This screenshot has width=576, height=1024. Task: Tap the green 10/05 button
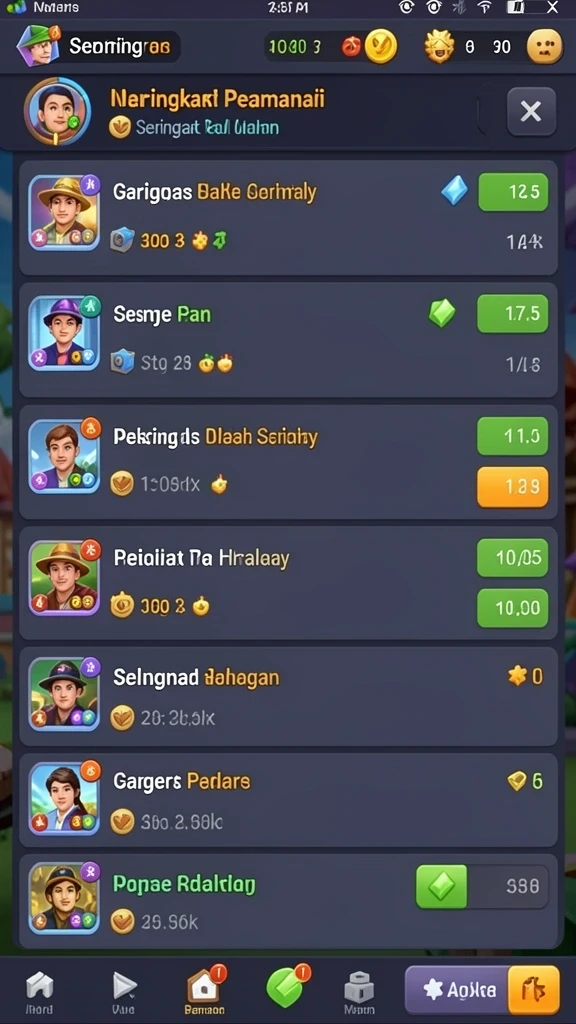pos(513,558)
